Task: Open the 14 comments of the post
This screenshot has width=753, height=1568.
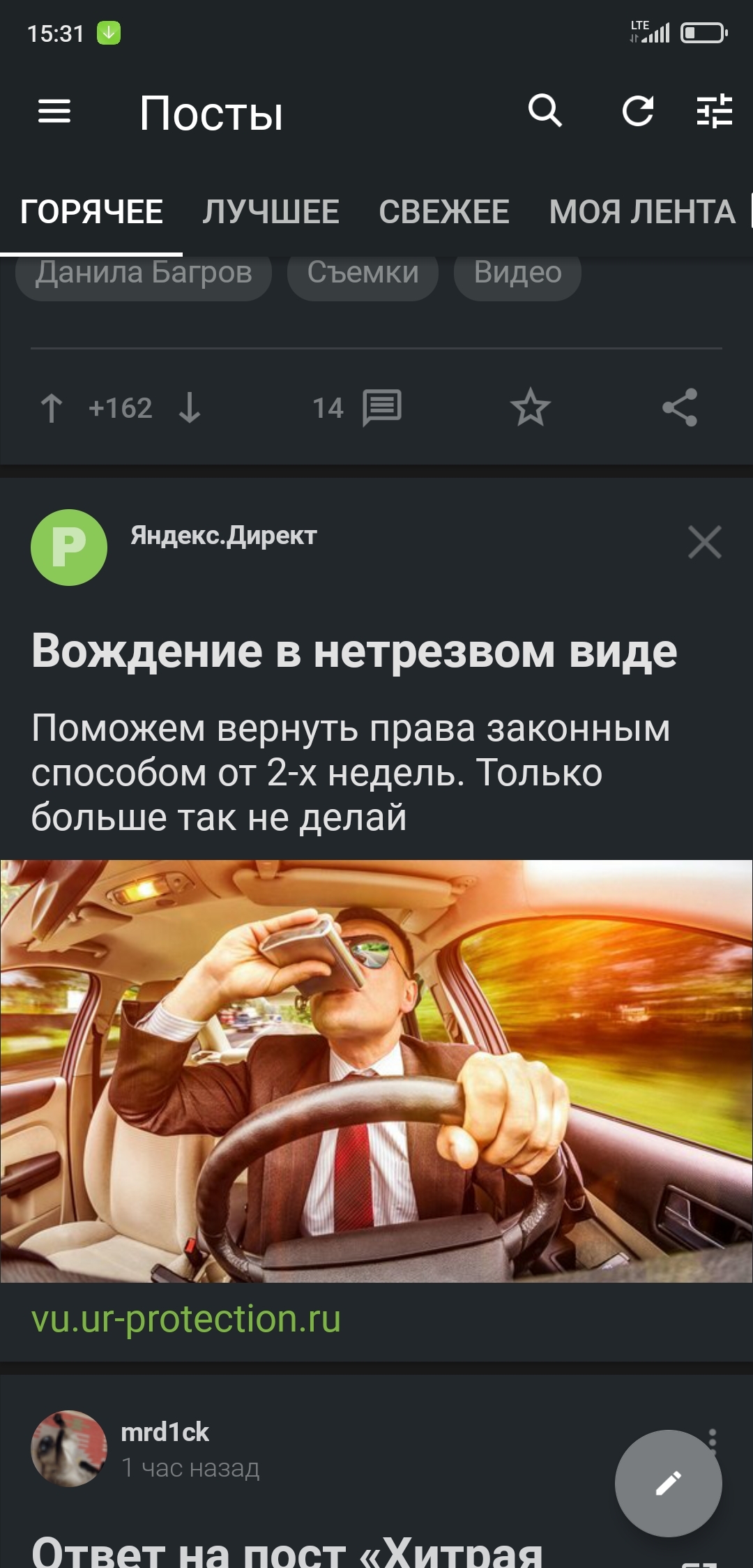Action: pyautogui.click(x=357, y=408)
